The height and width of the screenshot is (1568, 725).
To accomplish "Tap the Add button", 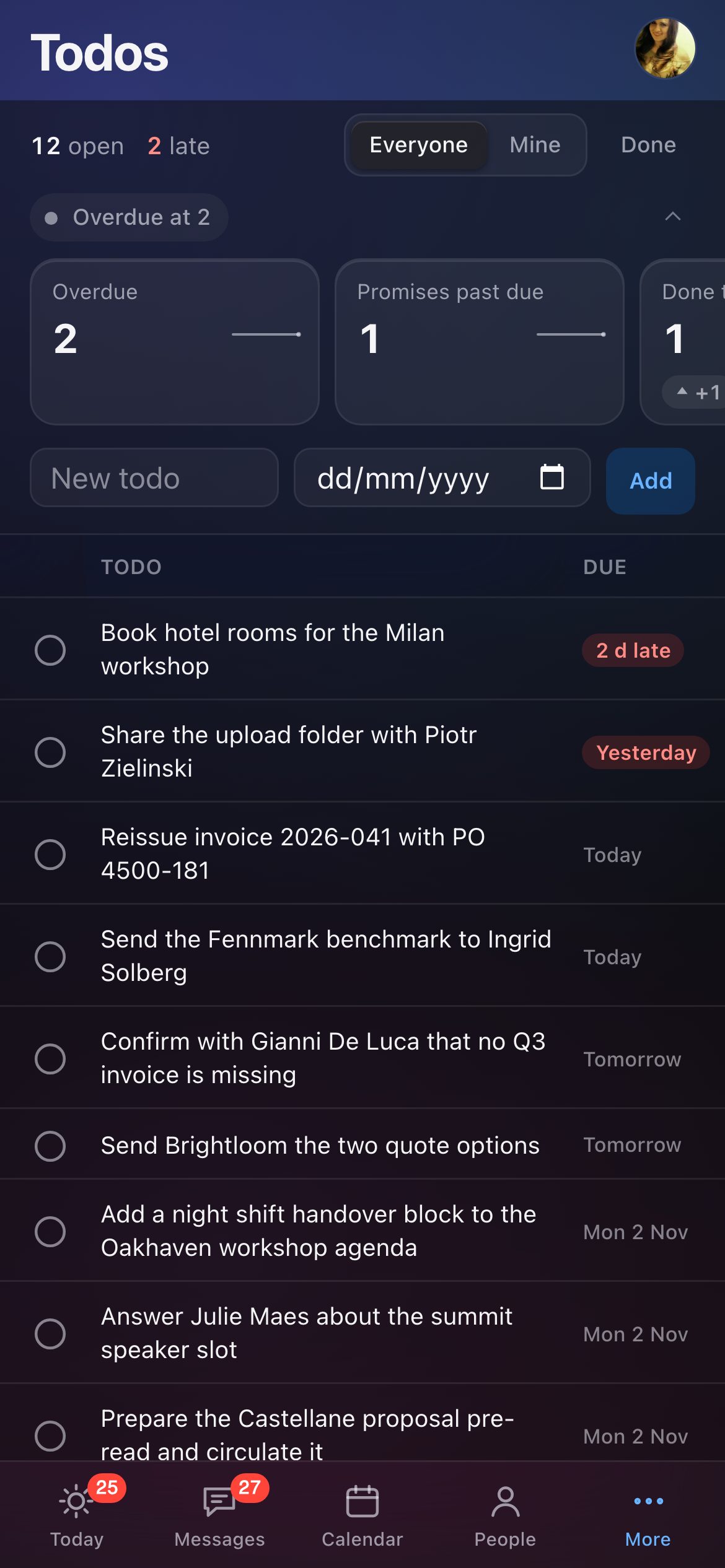I will click(x=651, y=481).
